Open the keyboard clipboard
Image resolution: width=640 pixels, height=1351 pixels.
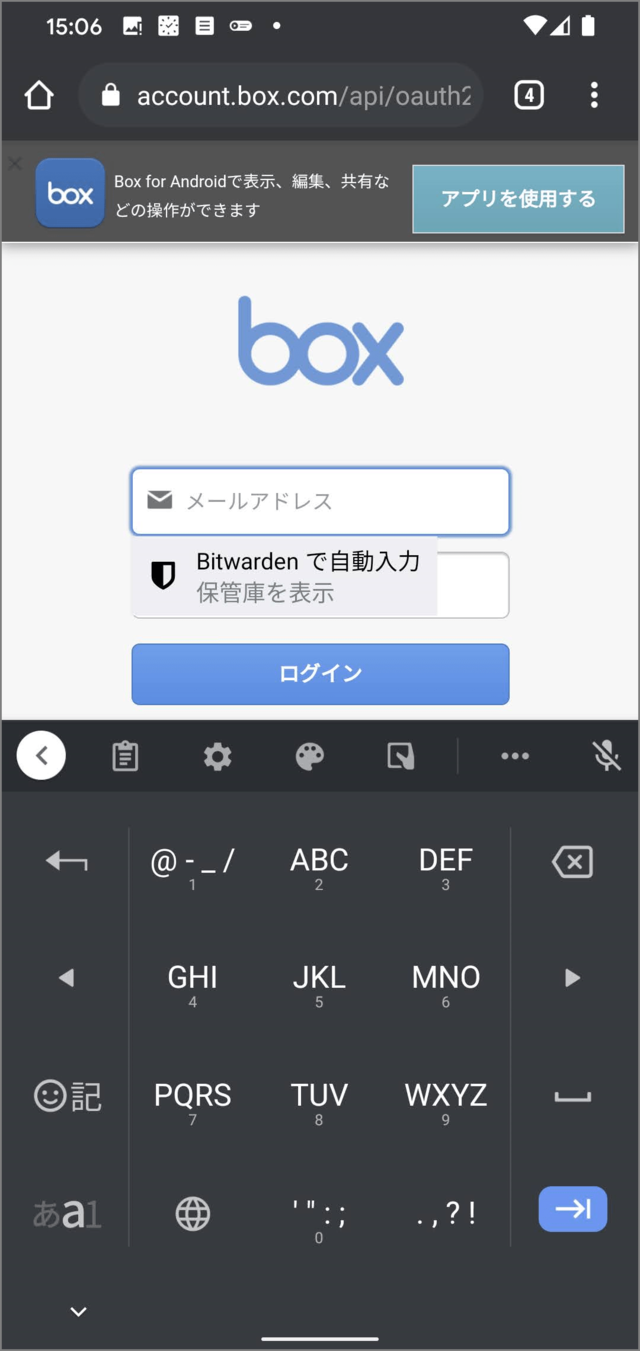pos(125,757)
